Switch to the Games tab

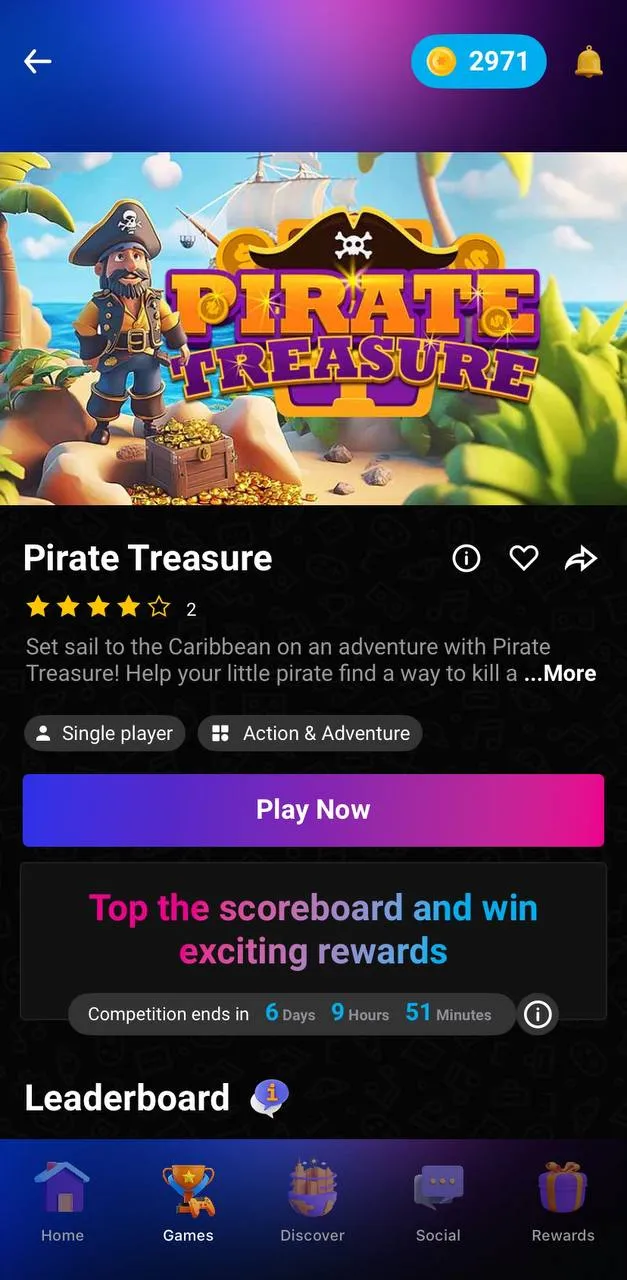(188, 1203)
